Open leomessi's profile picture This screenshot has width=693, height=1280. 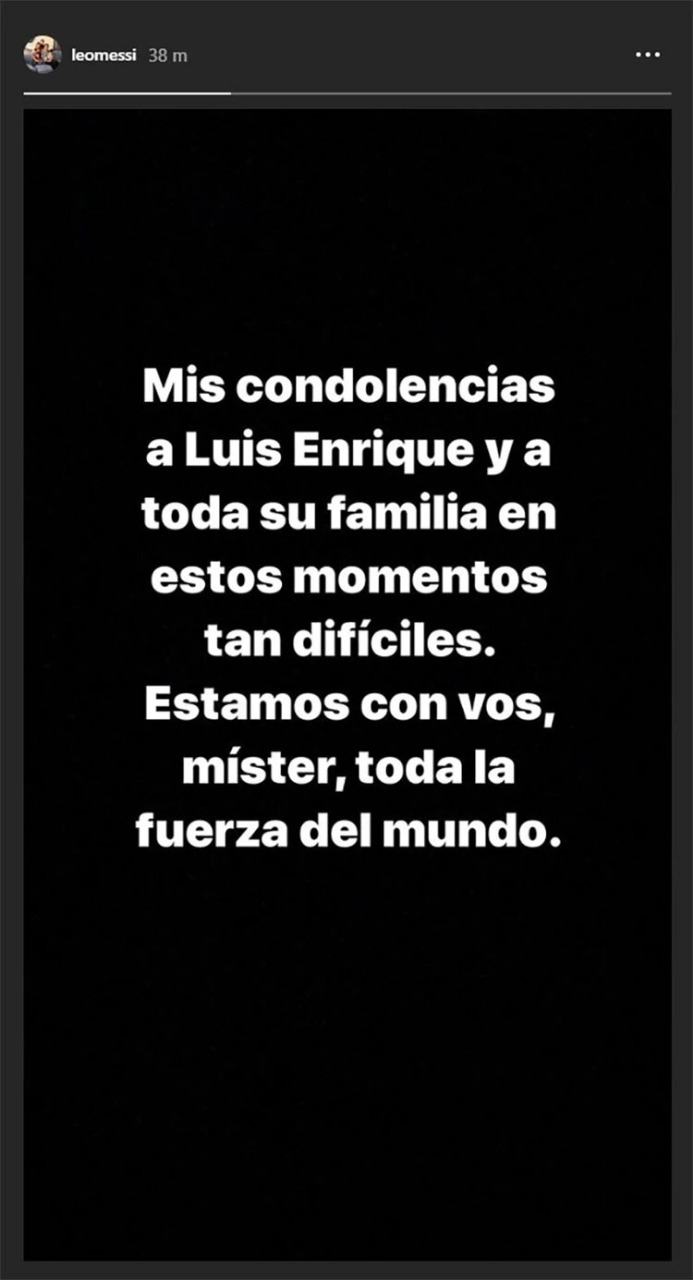pos(42,54)
